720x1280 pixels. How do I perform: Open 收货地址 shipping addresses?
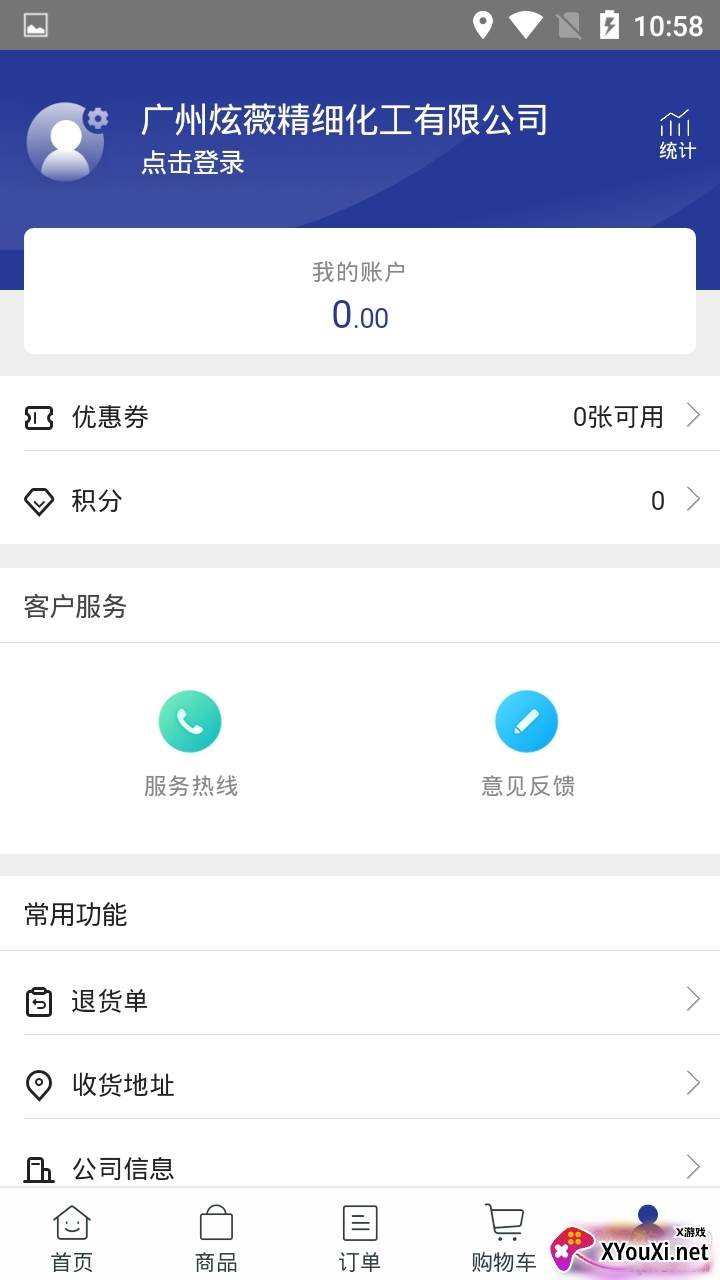(x=360, y=1084)
